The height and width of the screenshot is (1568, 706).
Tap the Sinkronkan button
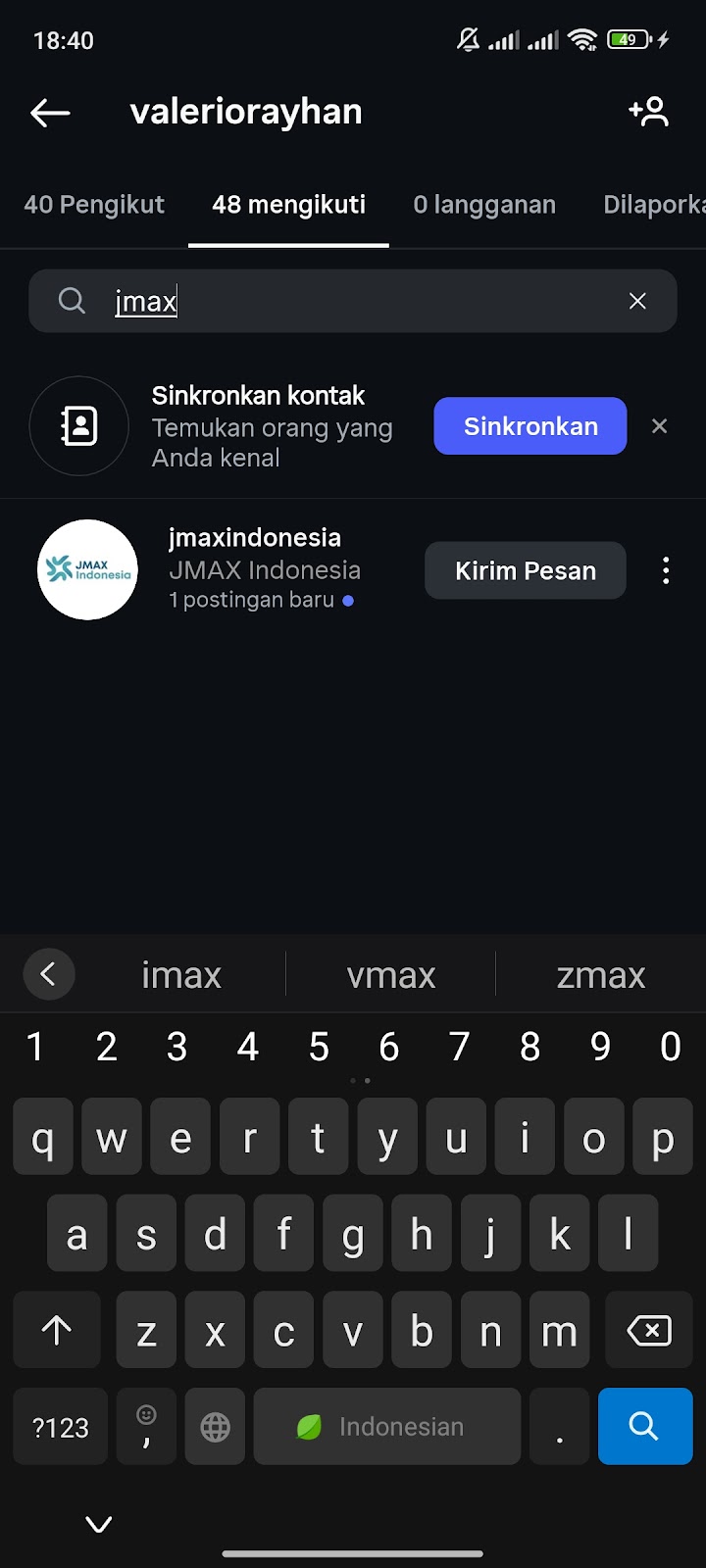[x=529, y=426]
